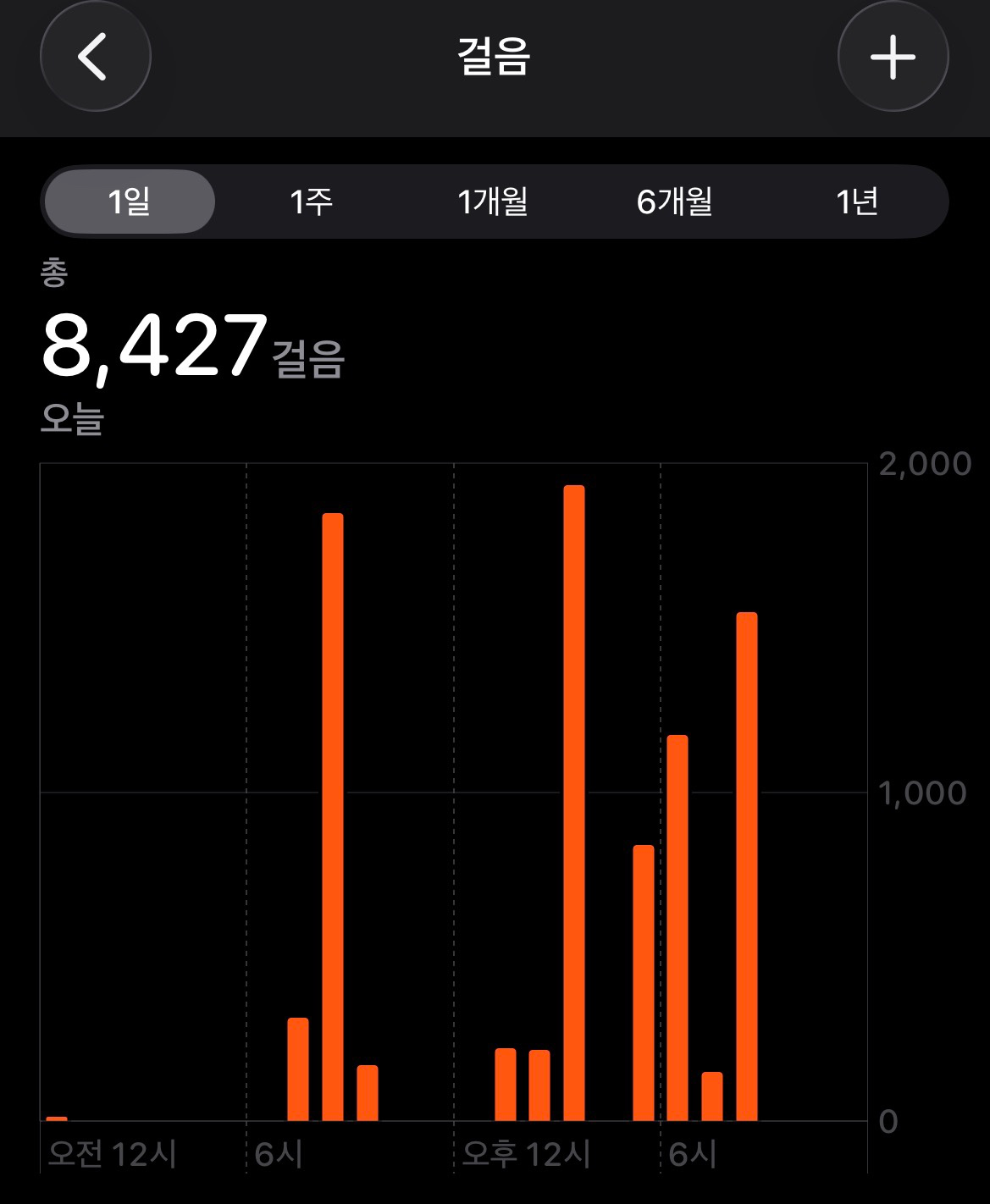The width and height of the screenshot is (990, 1204).
Task: Select the 1일 range
Action: tap(130, 202)
